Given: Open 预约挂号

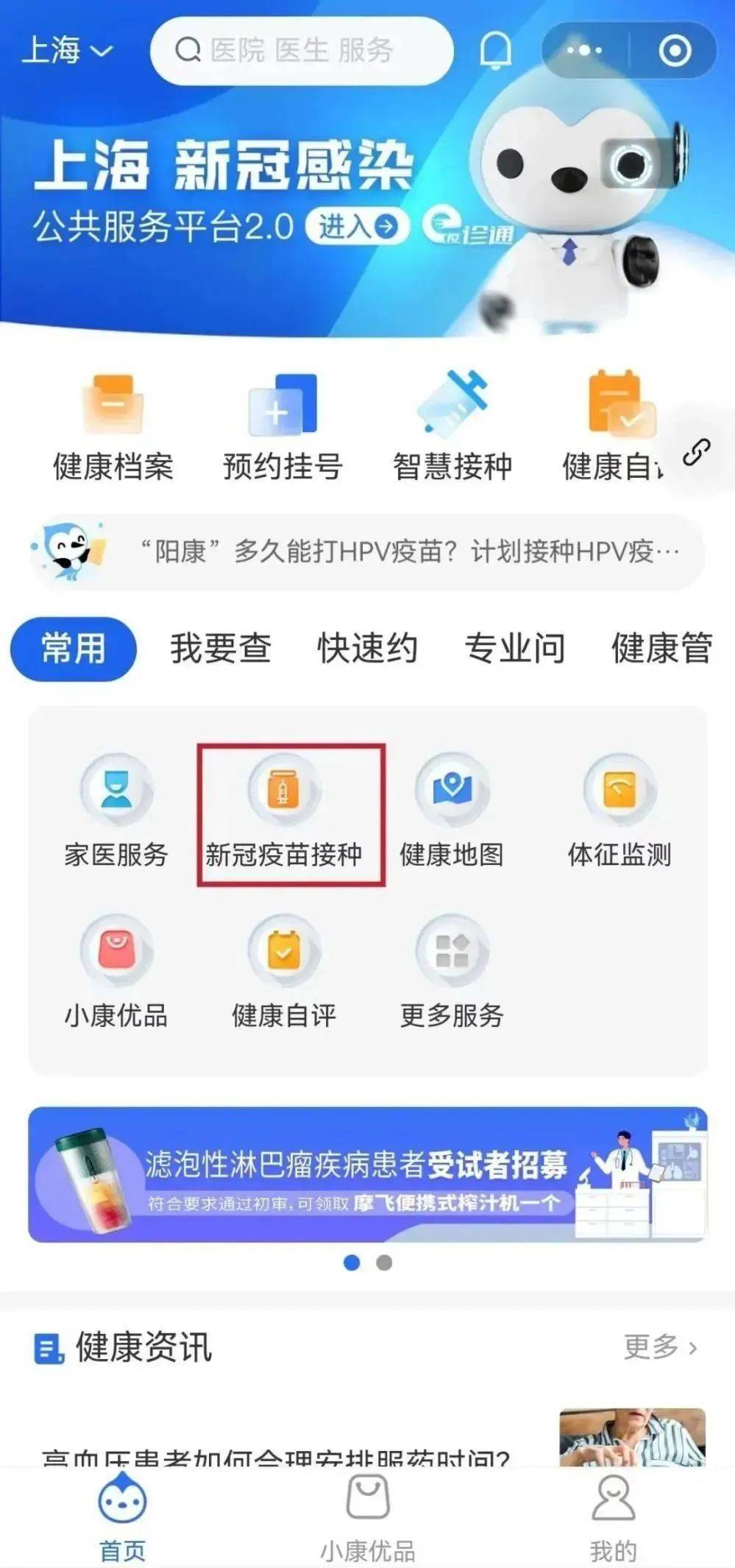Looking at the screenshot, I should [x=283, y=427].
